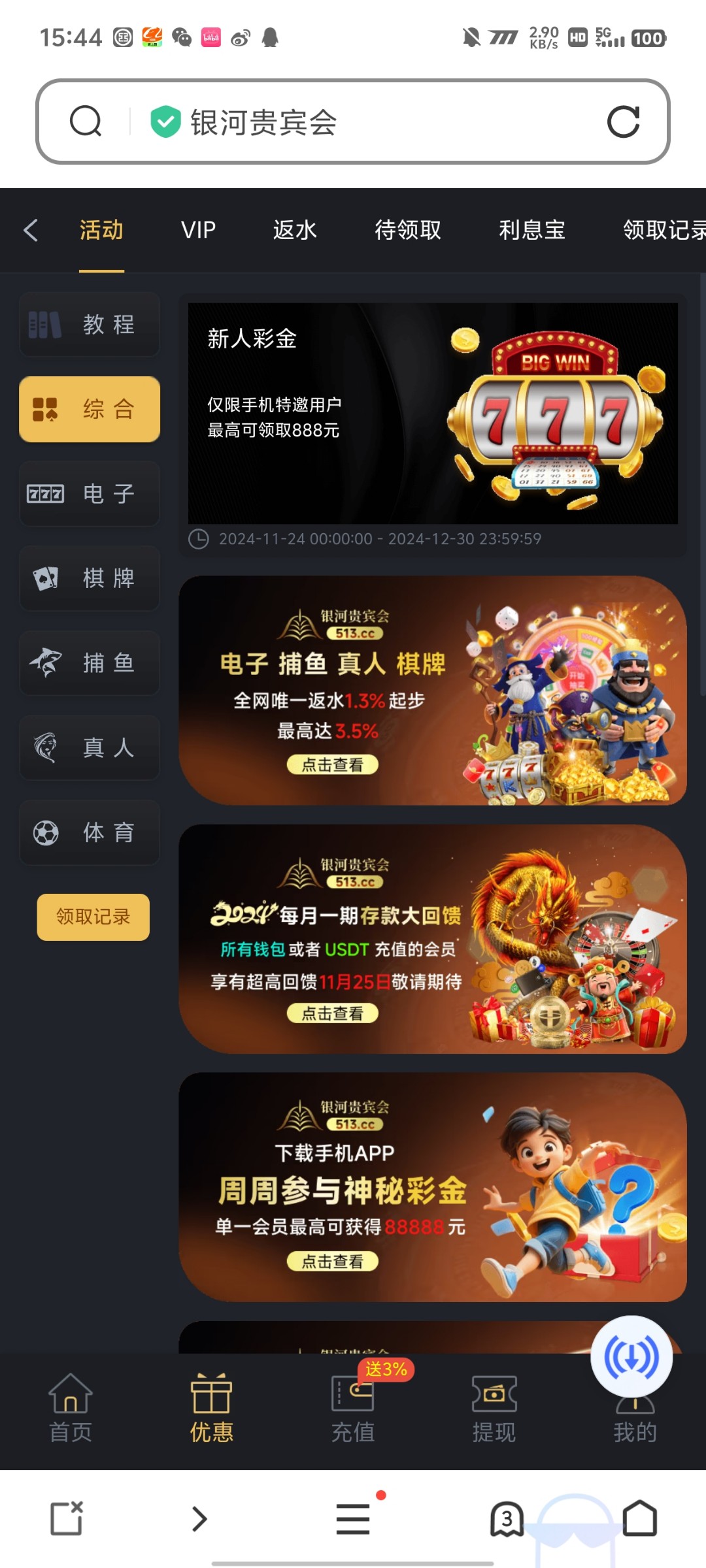Go back using the top-left arrow
Image resolution: width=706 pixels, height=1568 pixels.
31,230
